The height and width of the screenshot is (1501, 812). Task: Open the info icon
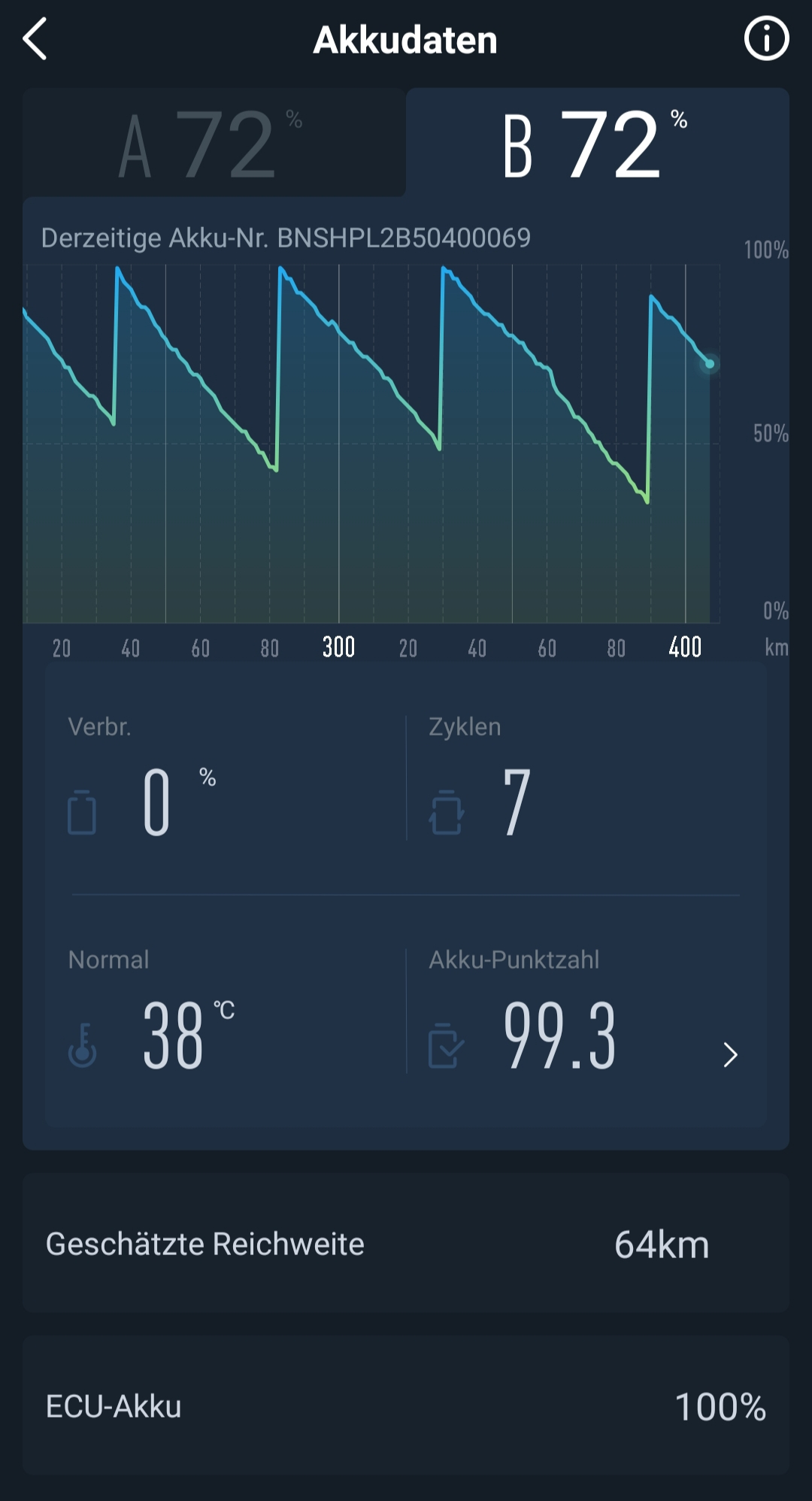point(766,39)
